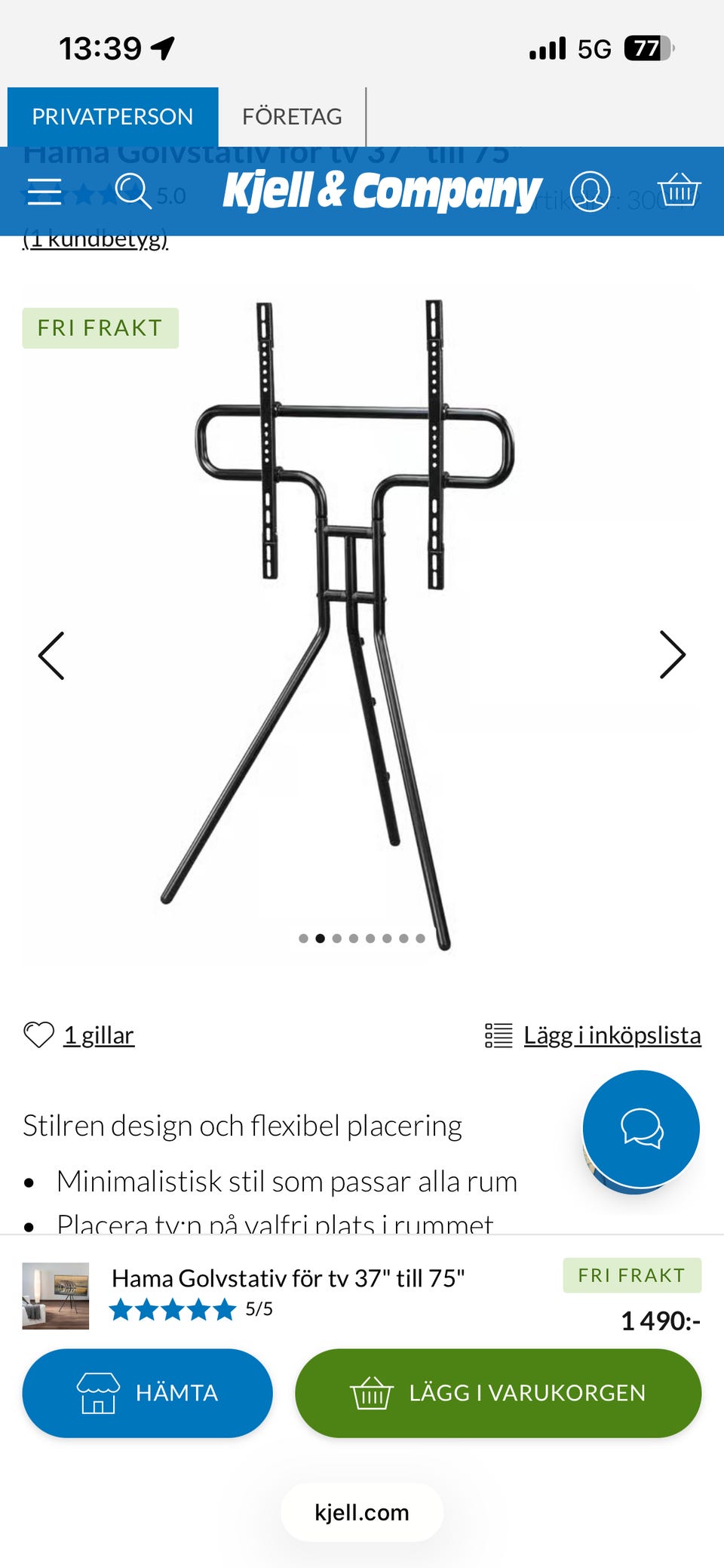
Task: Switch to the Privatperson tab
Action: coord(112,117)
